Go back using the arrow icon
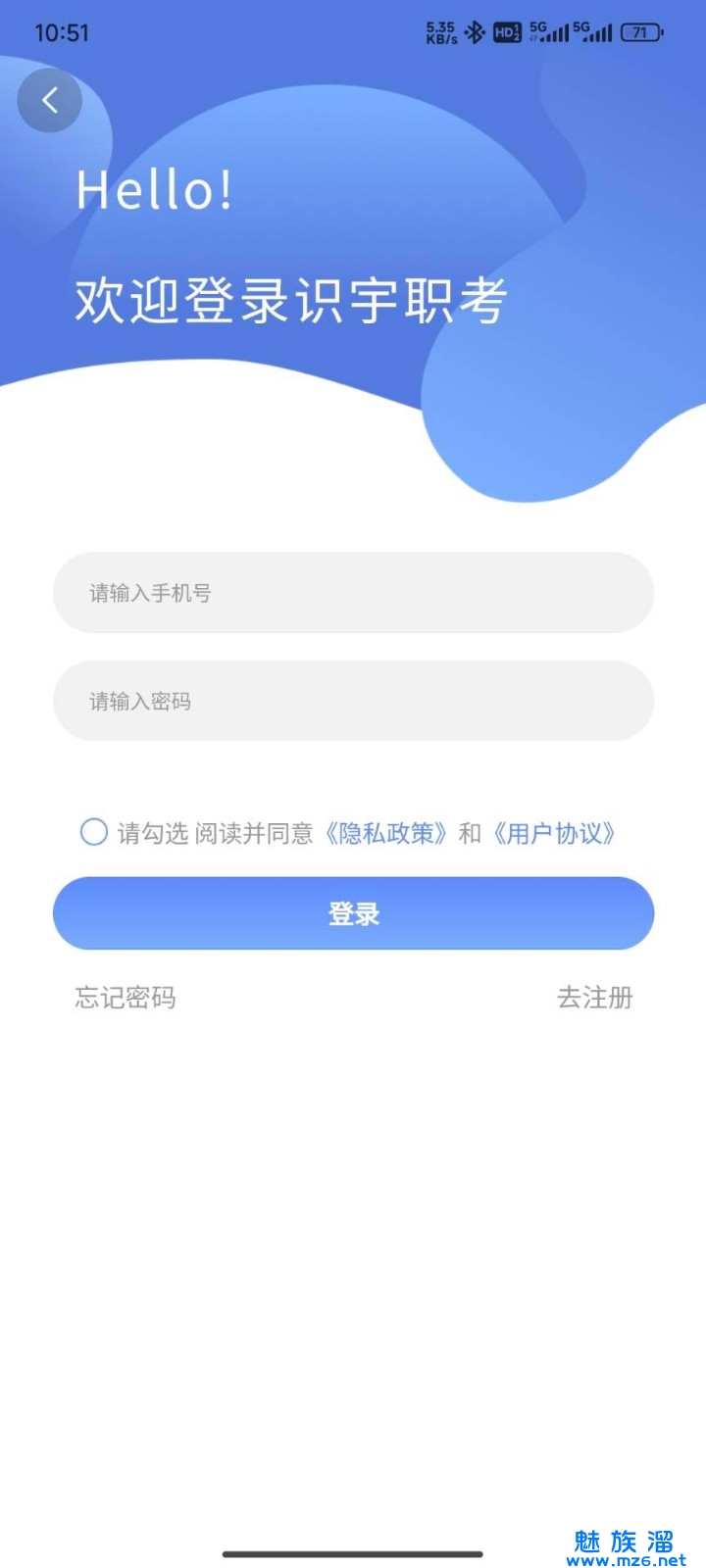The image size is (706, 1568). pyautogui.click(x=49, y=100)
